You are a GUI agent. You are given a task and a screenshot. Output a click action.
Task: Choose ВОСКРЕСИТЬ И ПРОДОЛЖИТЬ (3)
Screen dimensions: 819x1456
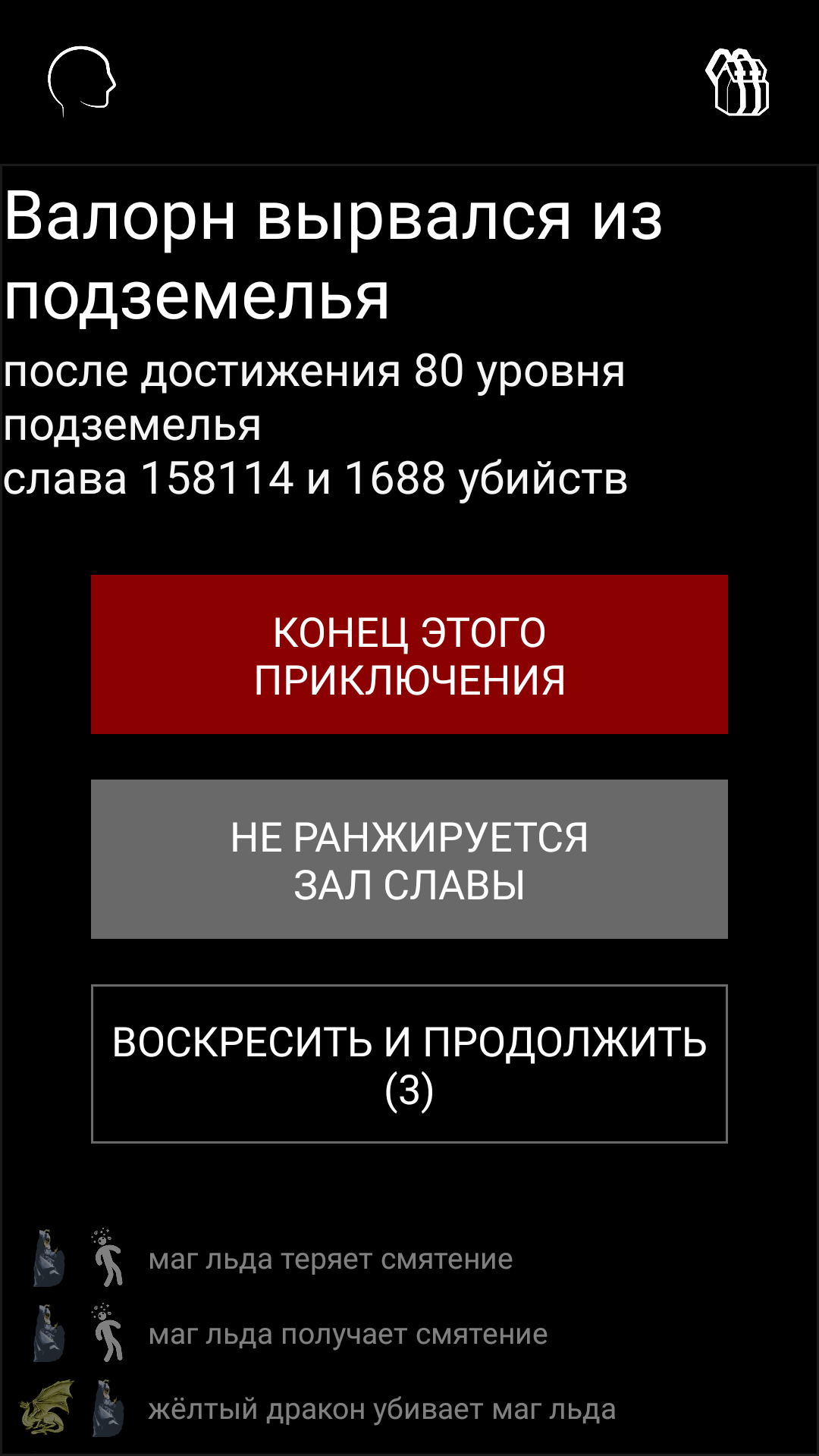click(409, 1064)
